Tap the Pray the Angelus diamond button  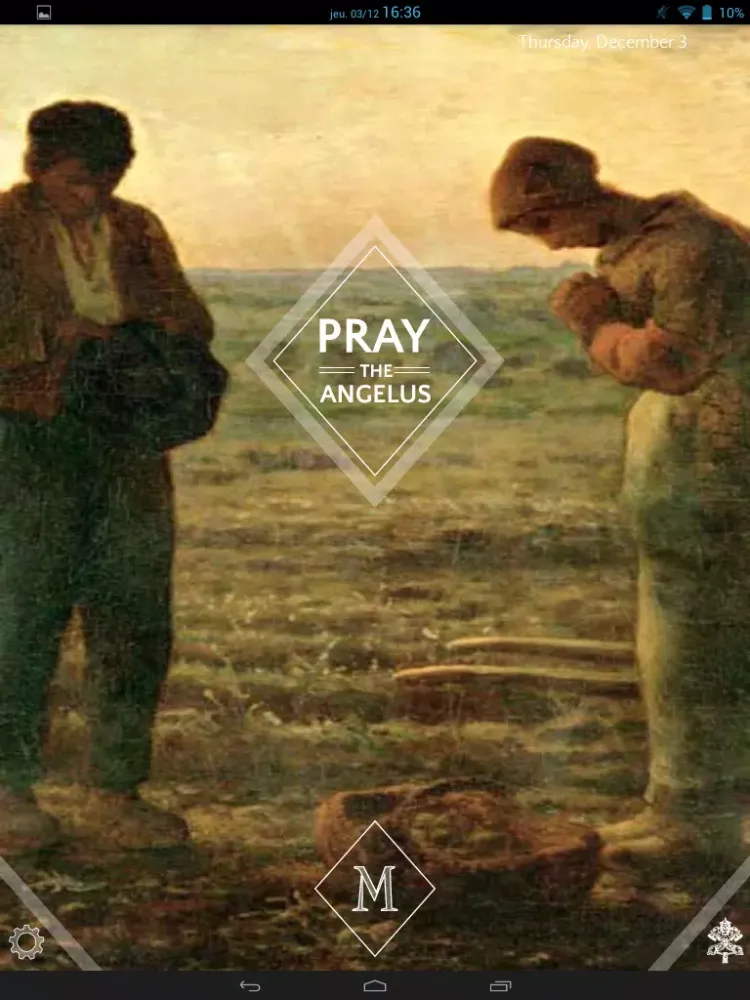click(374, 362)
